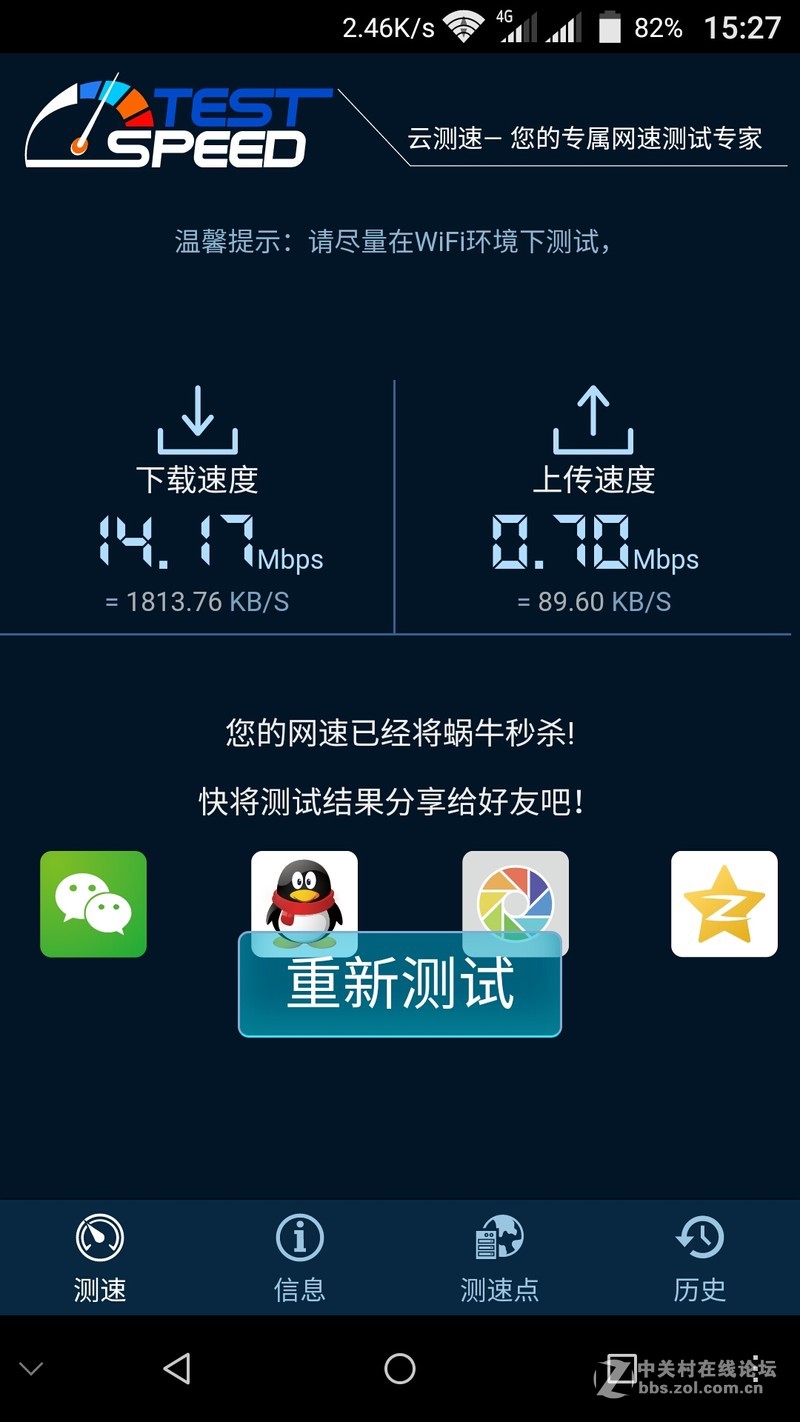Tap the 重新测试 retest button

point(400,985)
